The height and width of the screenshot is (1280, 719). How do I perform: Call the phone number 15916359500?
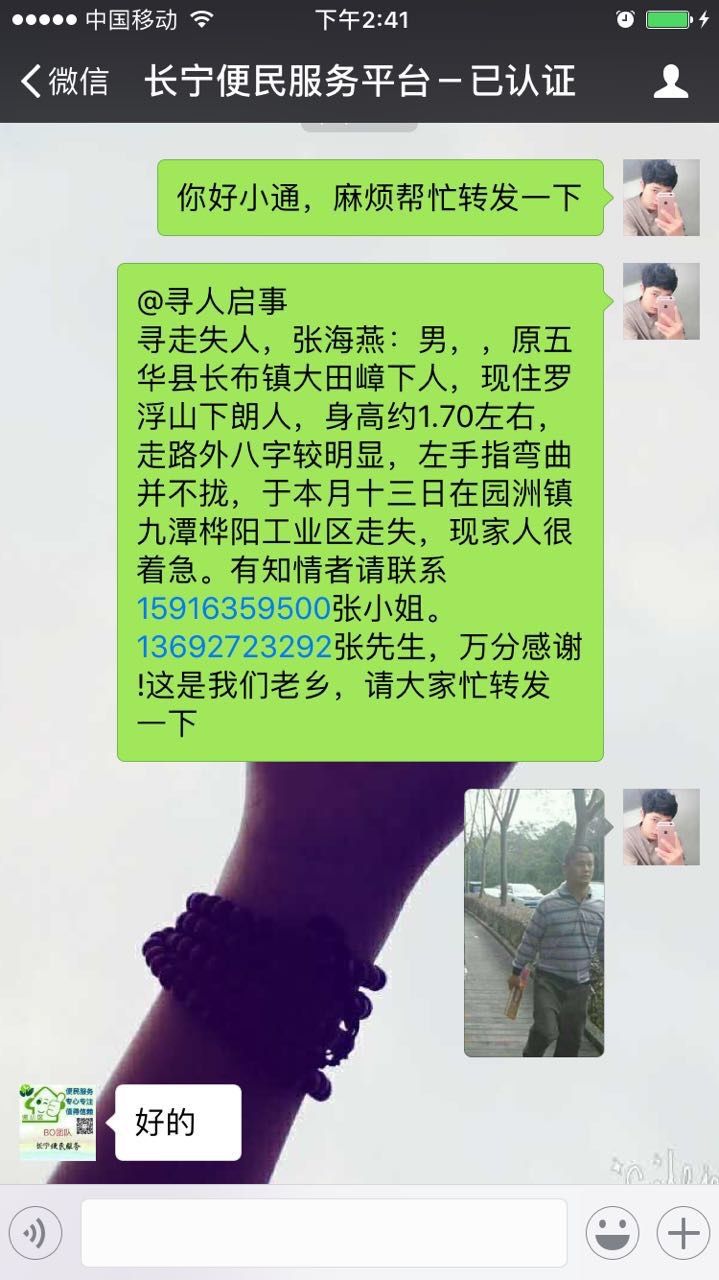coord(234,608)
